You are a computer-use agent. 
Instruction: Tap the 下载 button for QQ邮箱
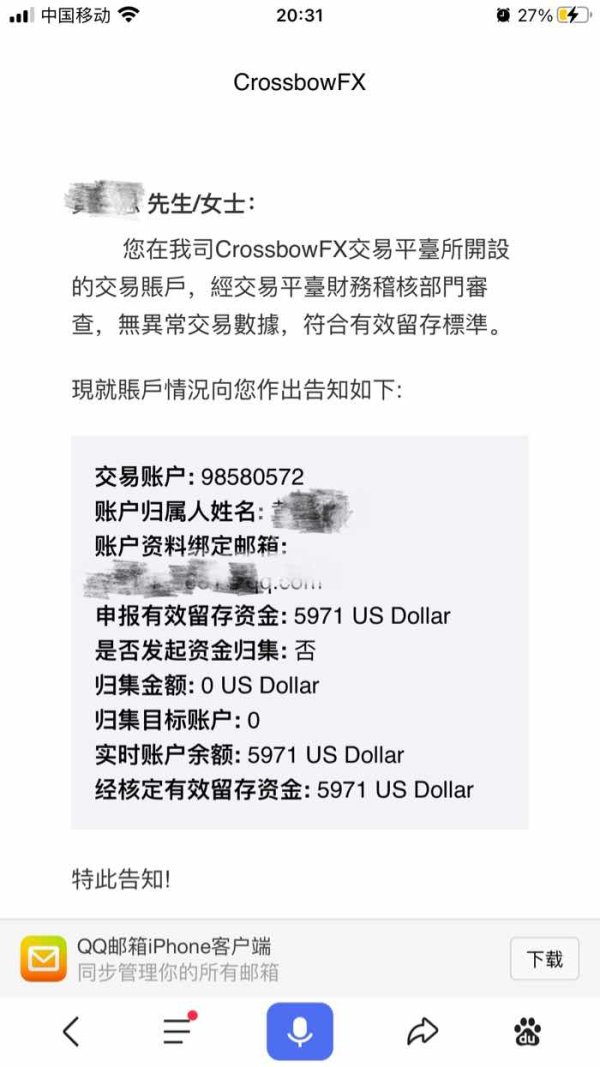(544, 959)
